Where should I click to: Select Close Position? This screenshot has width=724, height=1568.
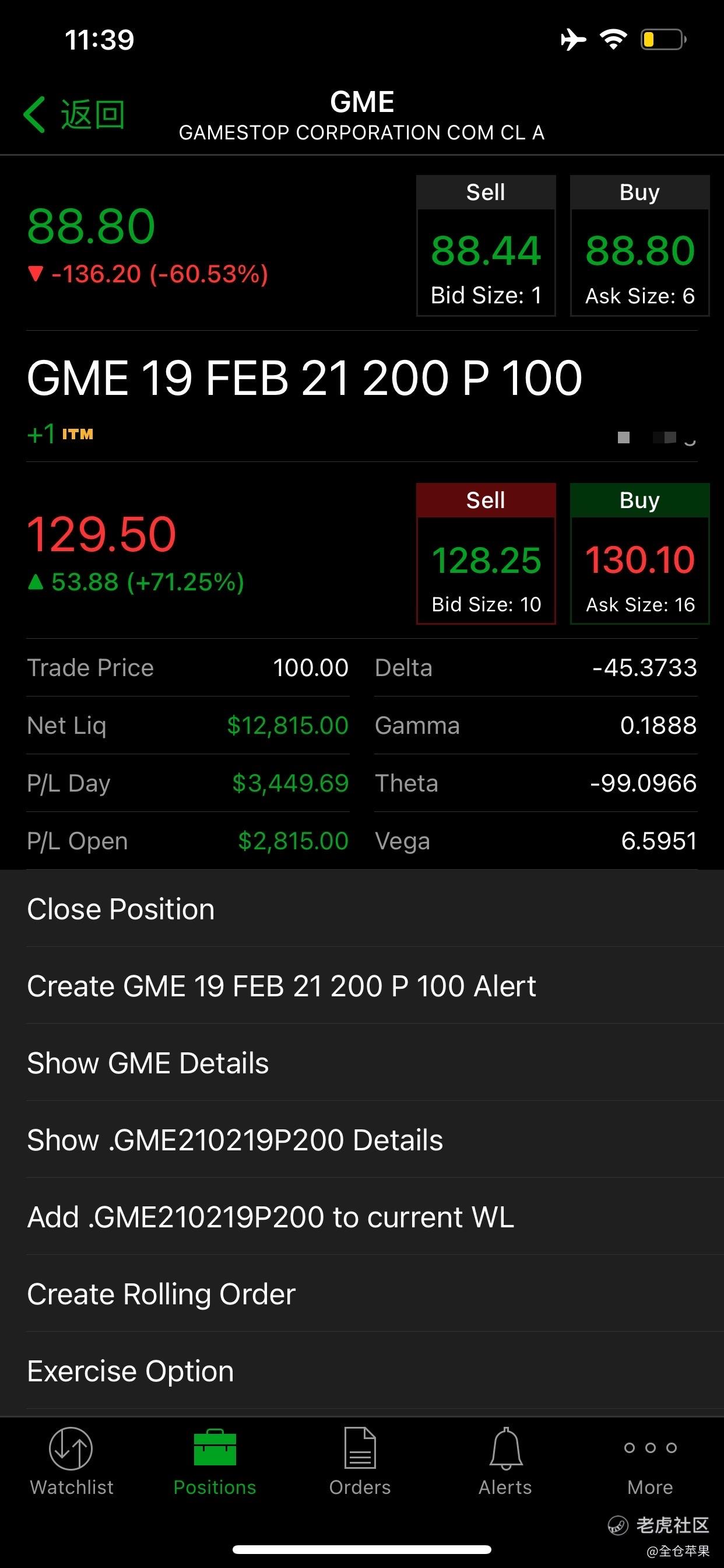[x=362, y=909]
